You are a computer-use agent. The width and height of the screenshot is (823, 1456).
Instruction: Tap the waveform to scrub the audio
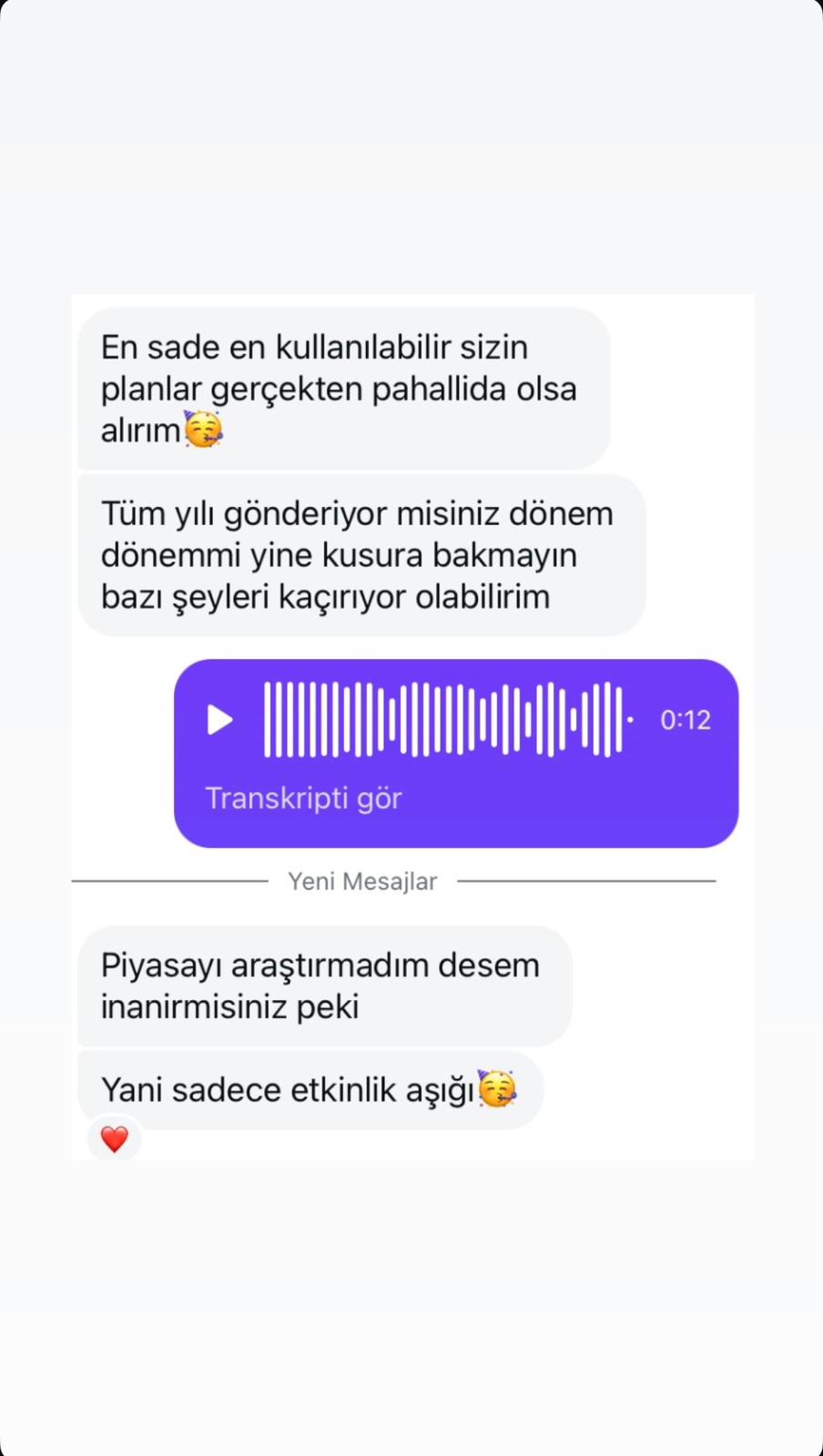446,719
